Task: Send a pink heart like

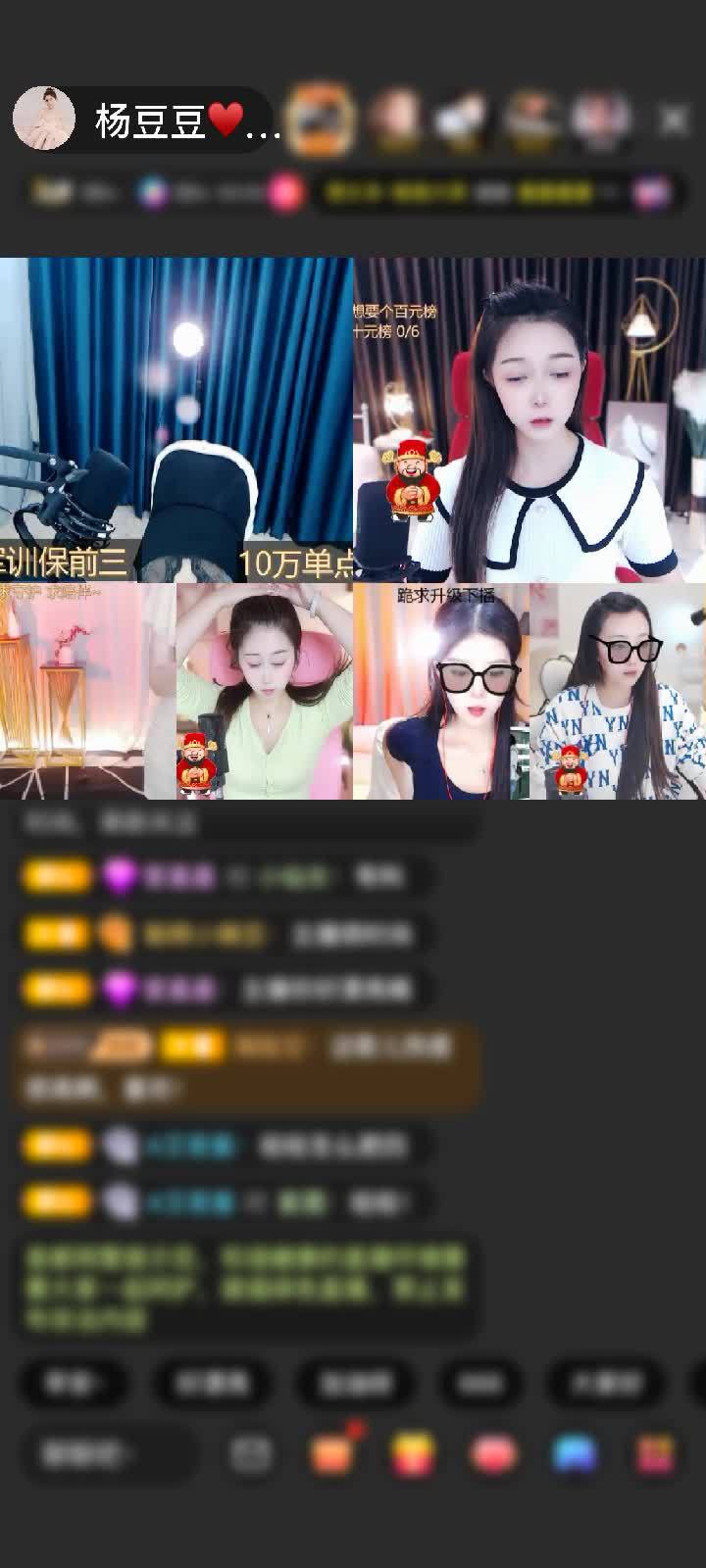Action: point(492,1454)
